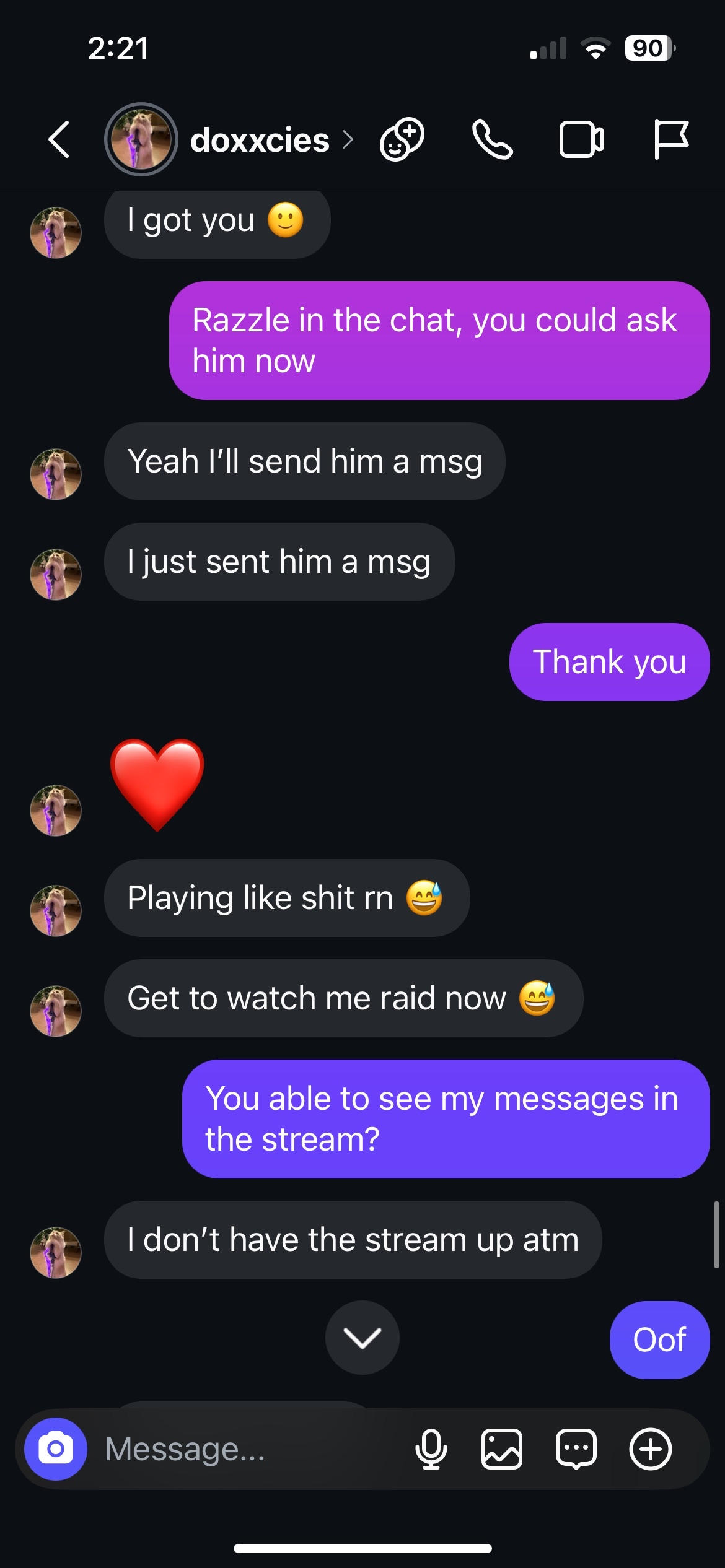Open doxxcies profile details
The image size is (725, 1568).
point(259,140)
